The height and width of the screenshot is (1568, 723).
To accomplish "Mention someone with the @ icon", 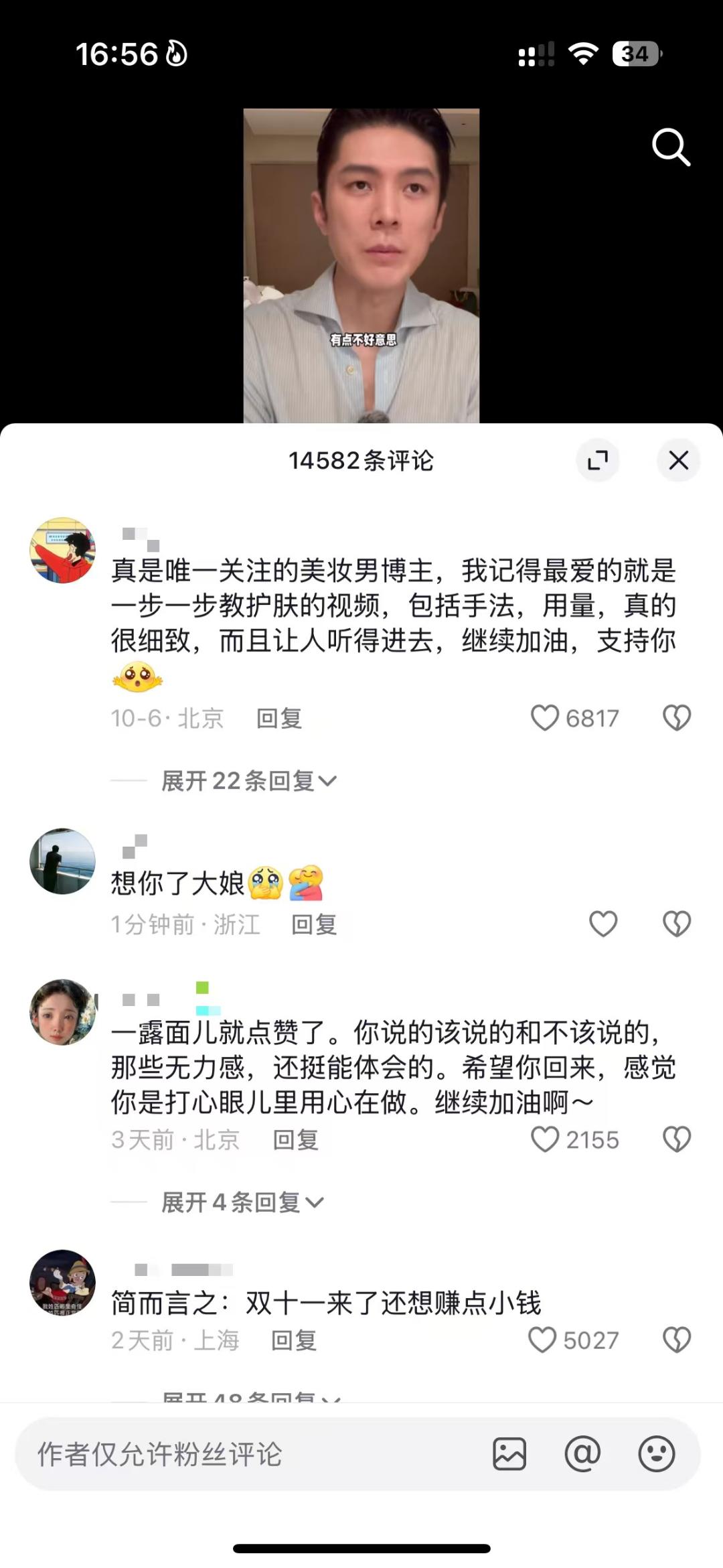I will pyautogui.click(x=582, y=1454).
